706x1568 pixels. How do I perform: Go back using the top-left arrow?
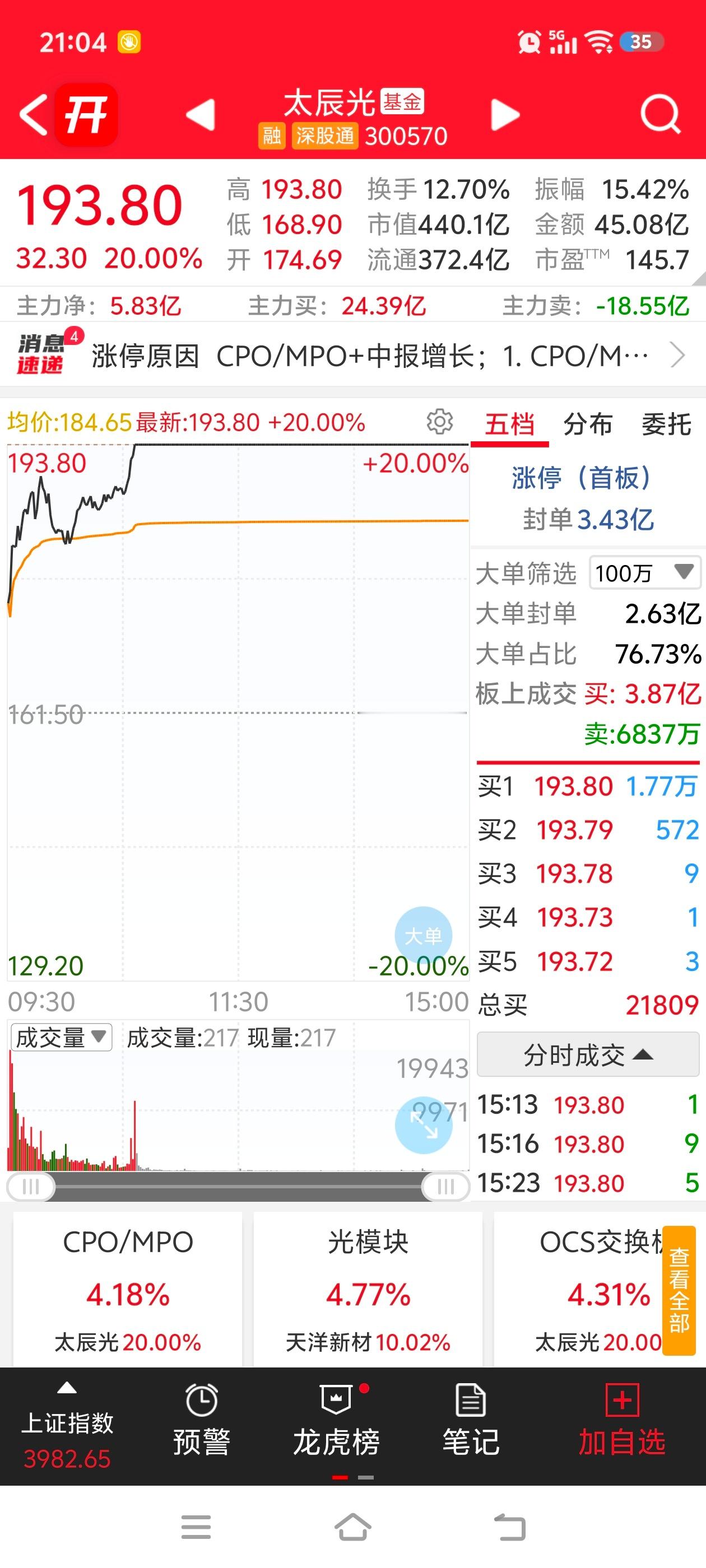(x=34, y=114)
